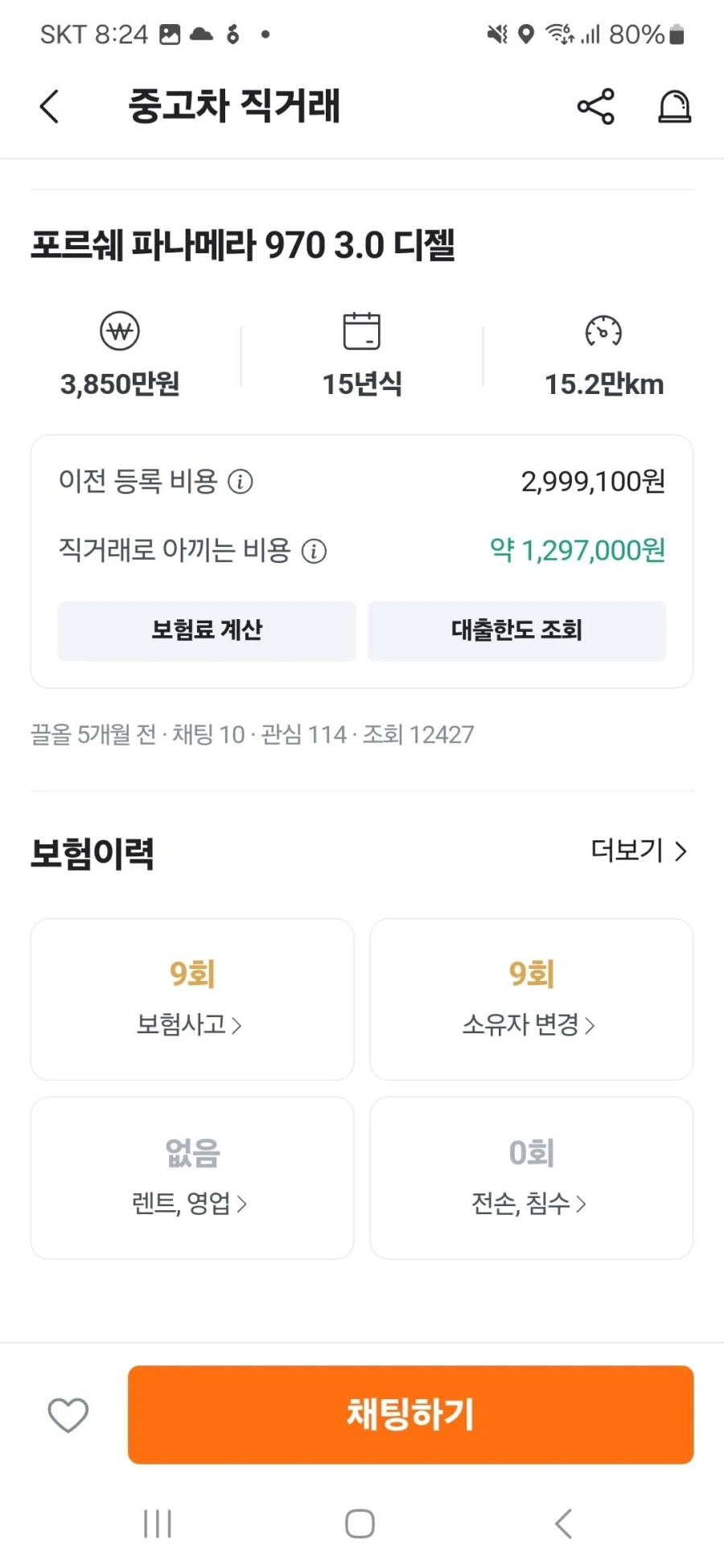
Task: Open 전손, 침수 record details
Action: 531,1178
